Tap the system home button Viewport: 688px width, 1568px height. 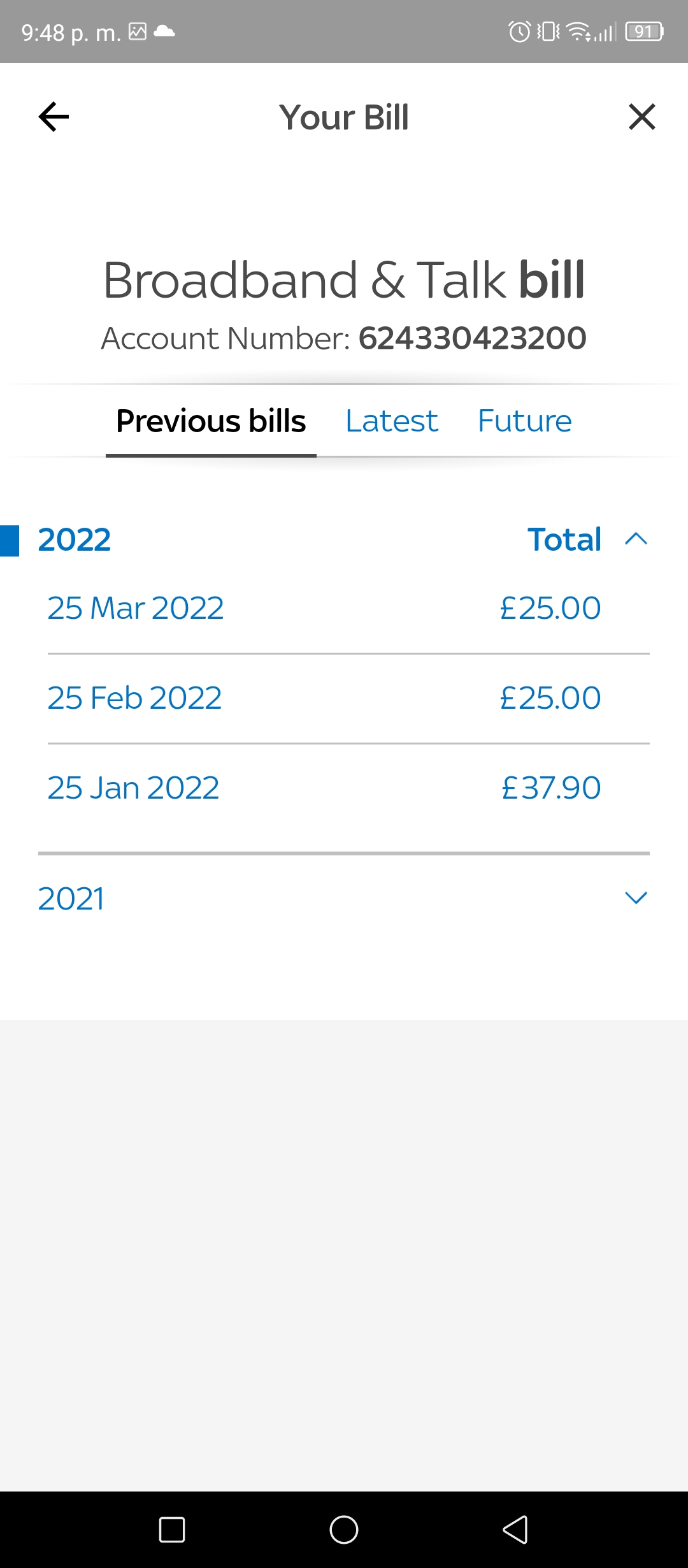coord(344,1529)
